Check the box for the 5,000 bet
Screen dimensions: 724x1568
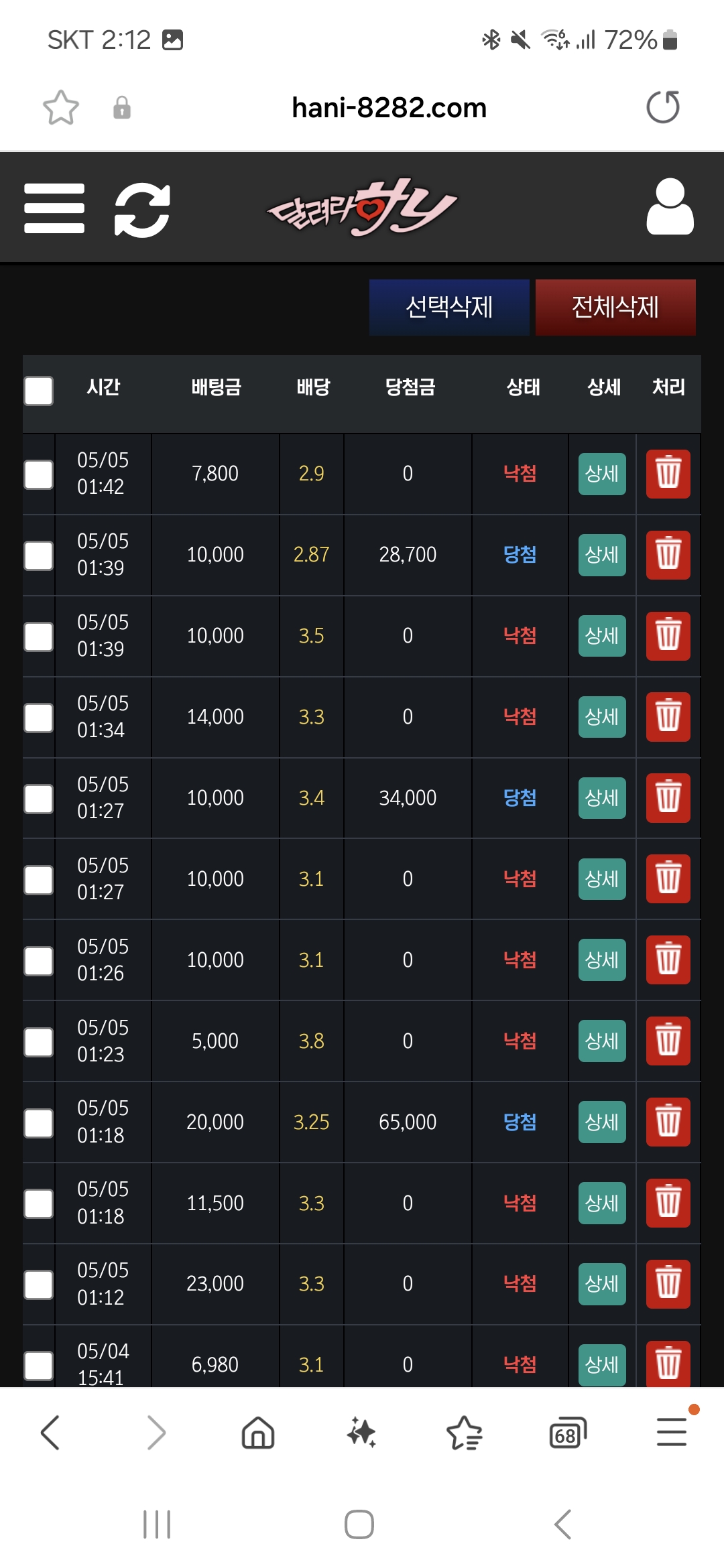pos(39,1042)
